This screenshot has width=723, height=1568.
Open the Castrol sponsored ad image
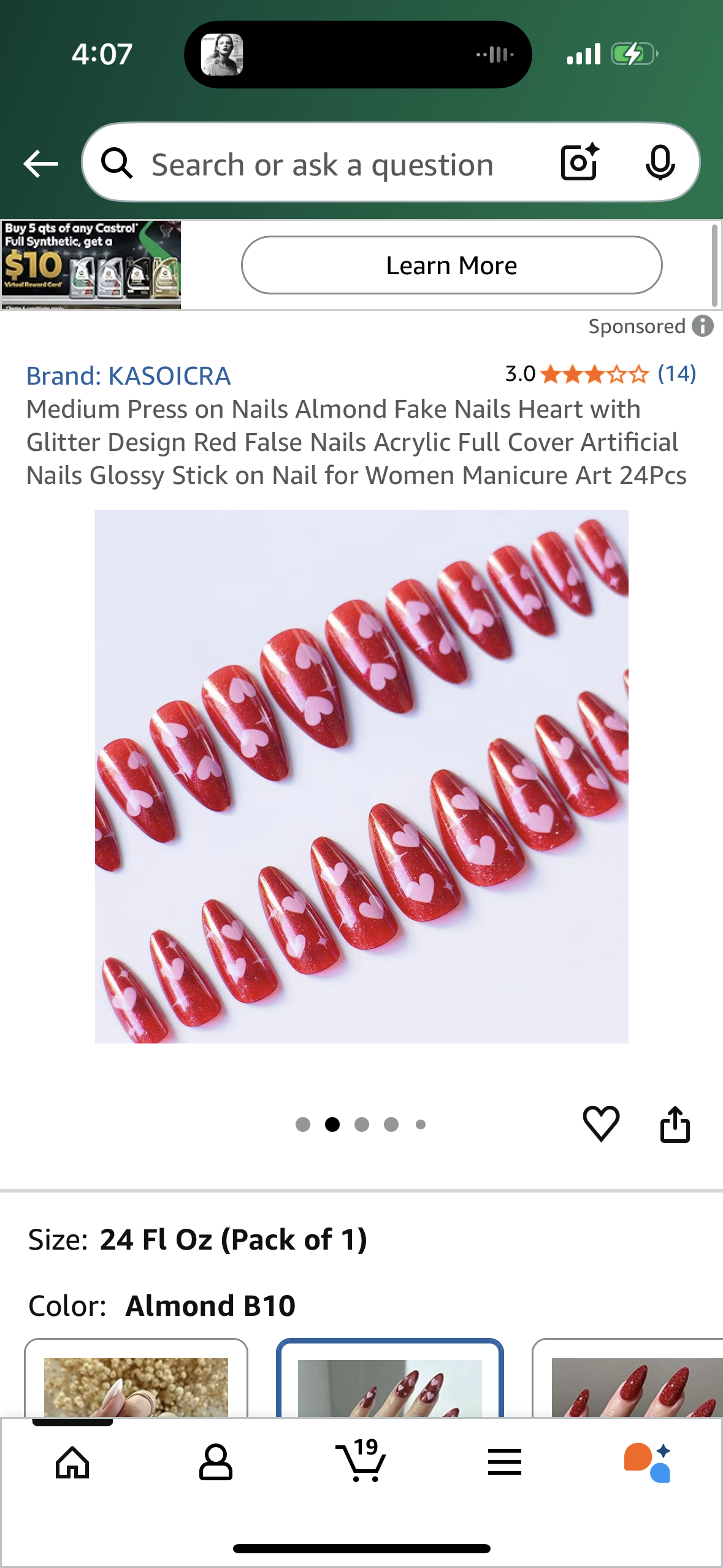[x=91, y=264]
